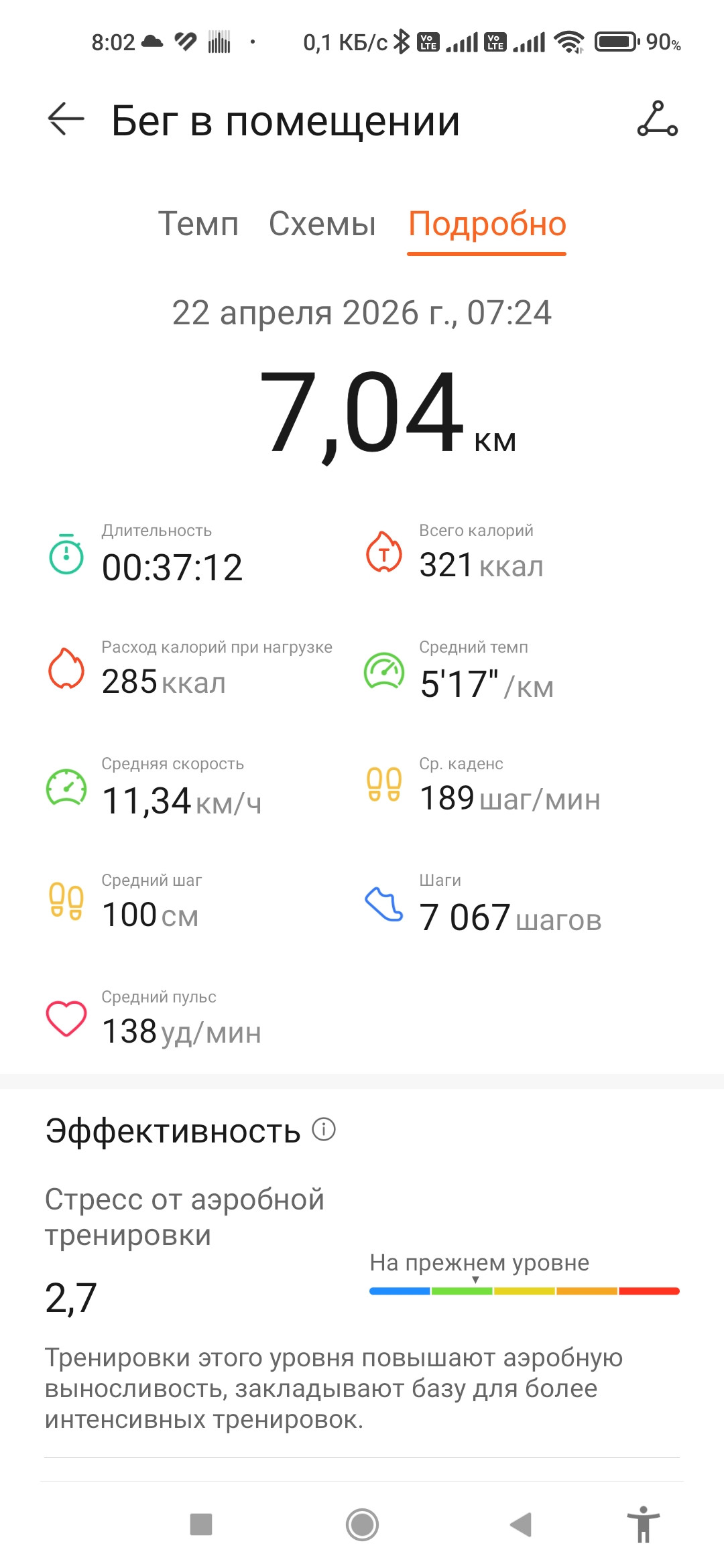
Task: Go back using the top-left arrow
Action: pos(66,119)
